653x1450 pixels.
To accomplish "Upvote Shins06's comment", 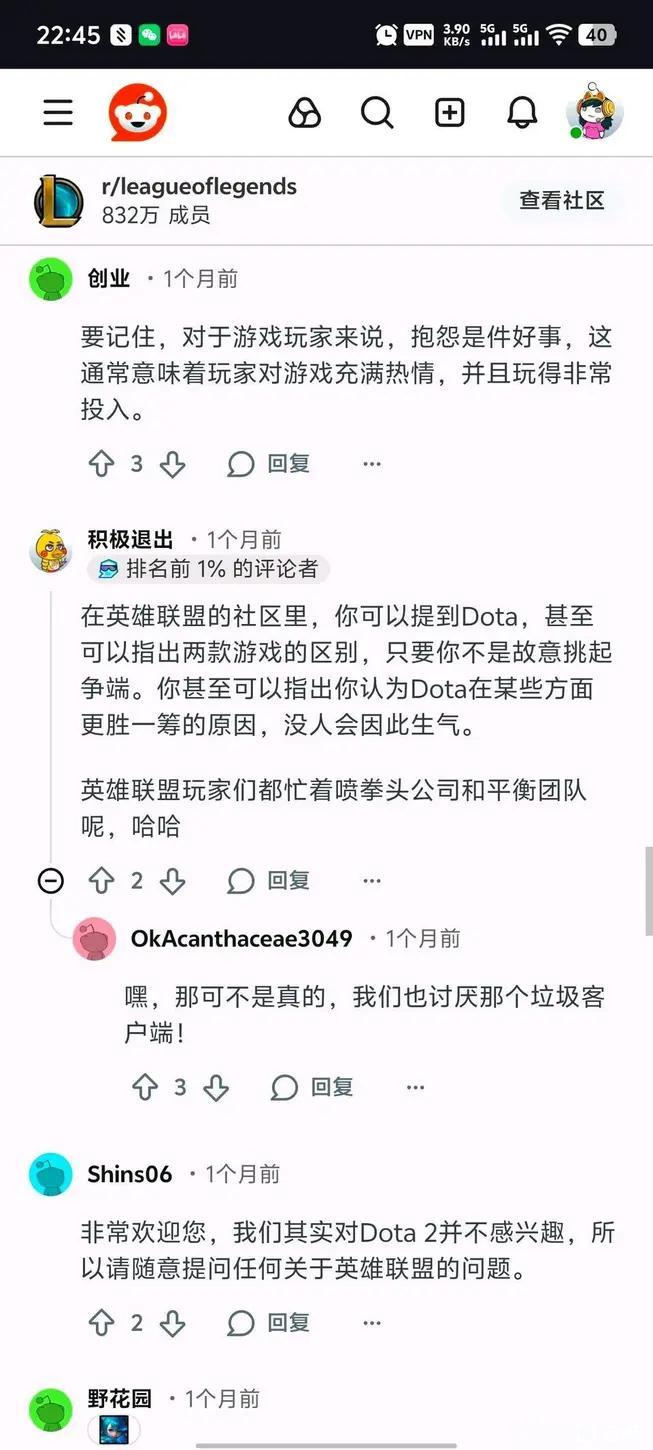I will (x=102, y=1323).
